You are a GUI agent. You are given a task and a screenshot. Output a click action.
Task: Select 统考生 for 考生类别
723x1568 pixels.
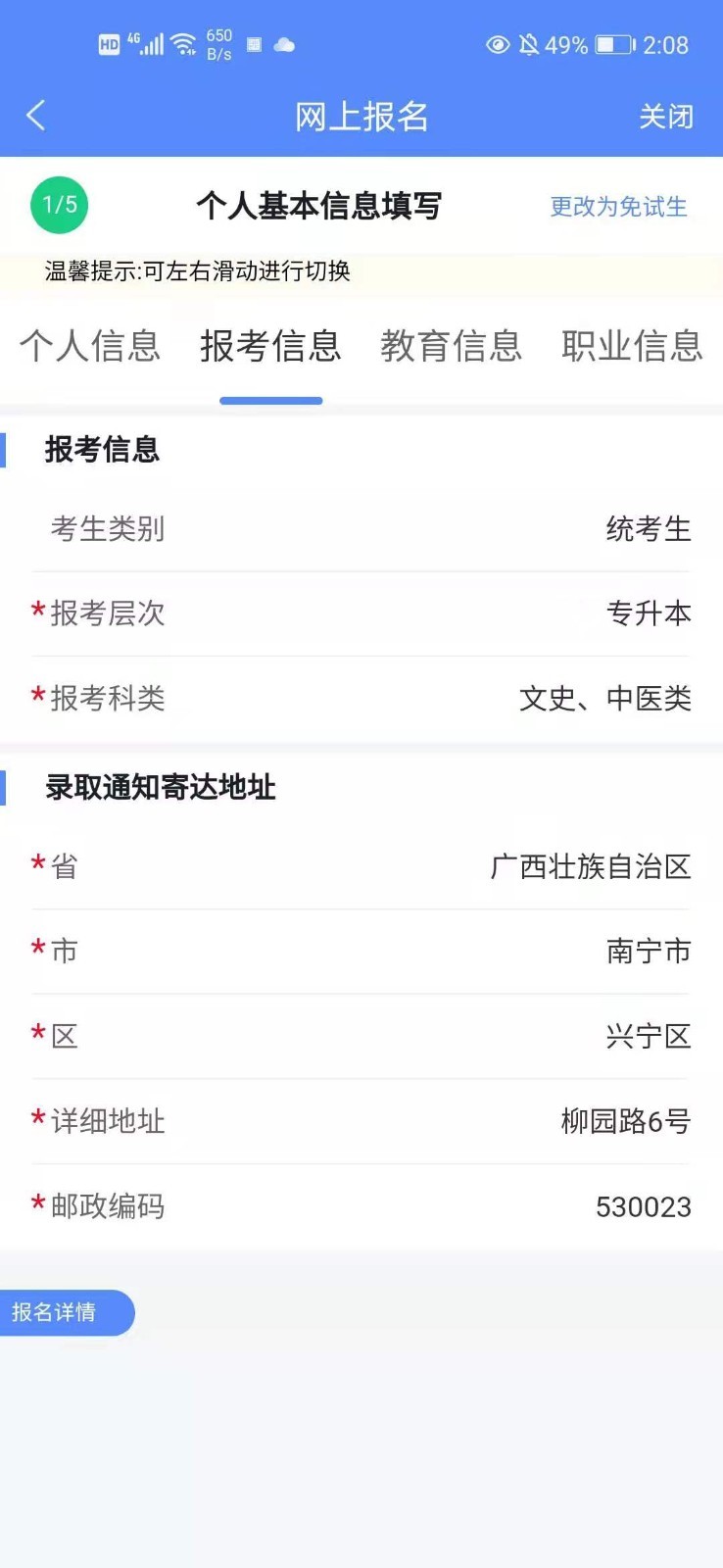(649, 529)
